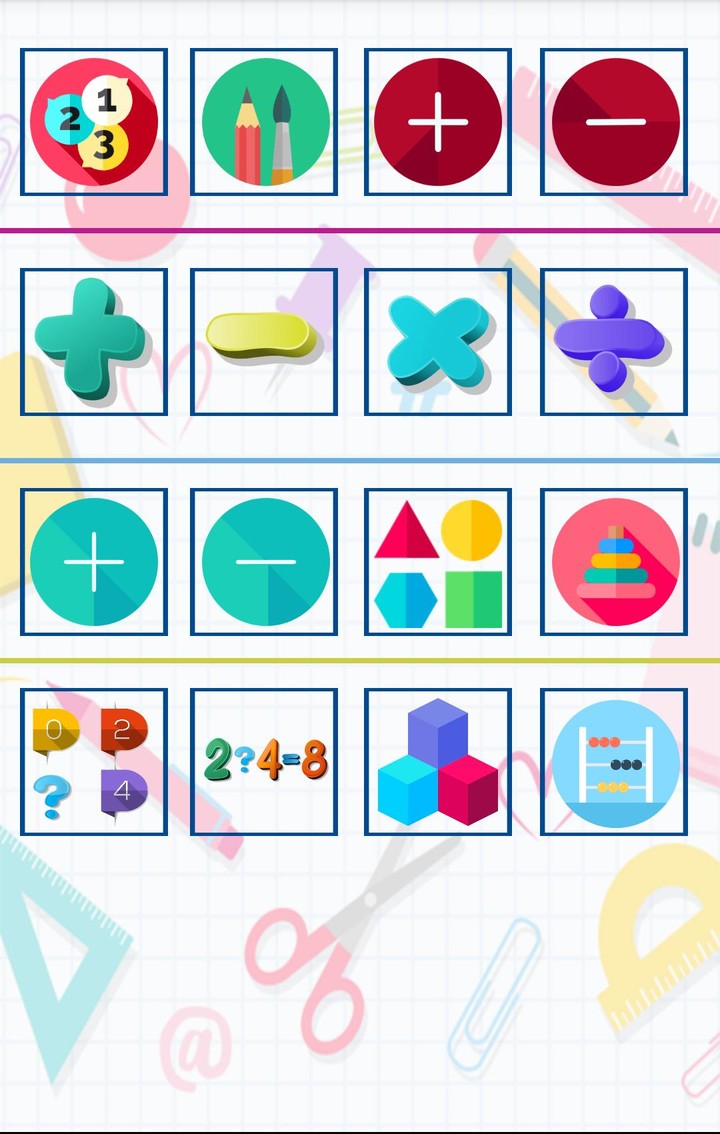Open the pencil and brush drawing activity
This screenshot has width=720, height=1134.
pyautogui.click(x=264, y=121)
